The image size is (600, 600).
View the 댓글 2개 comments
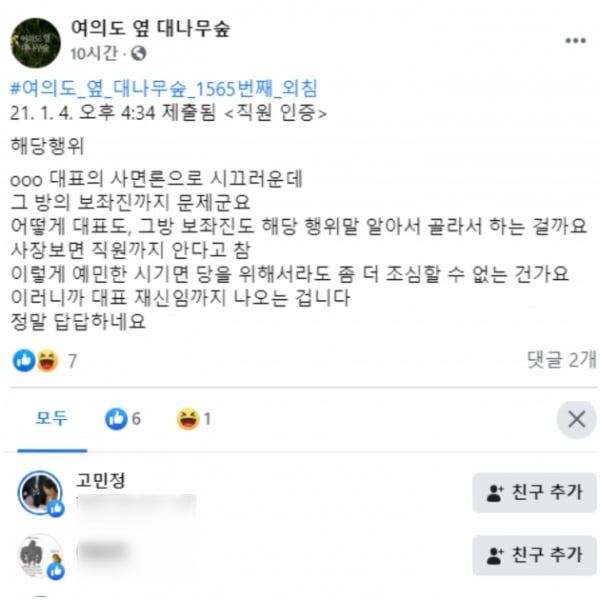[560, 358]
